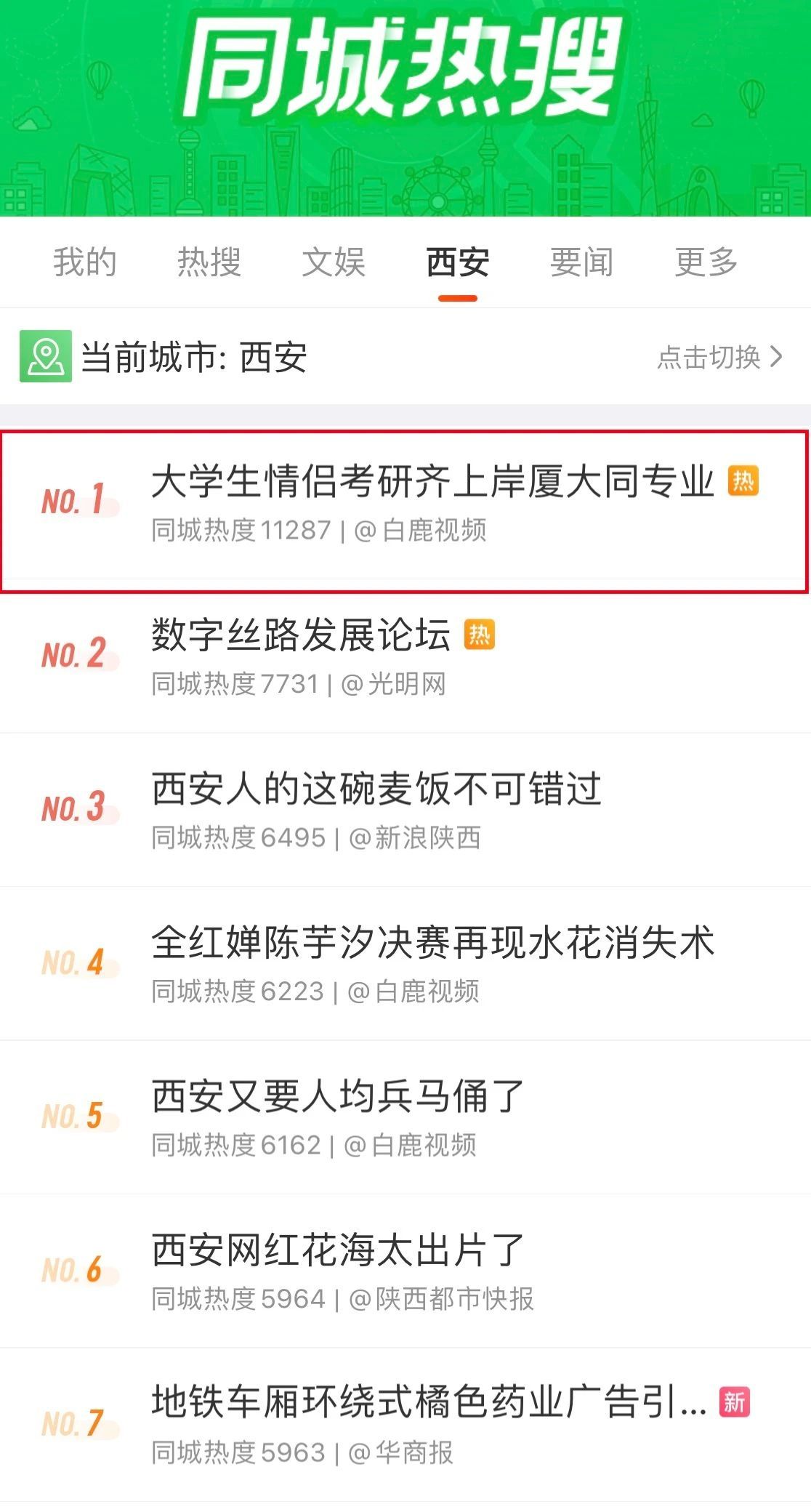Open topic 全红婵陈芋汐决赛再现水花消失术
This screenshot has height=1512, width=811.
pyautogui.click(x=433, y=943)
